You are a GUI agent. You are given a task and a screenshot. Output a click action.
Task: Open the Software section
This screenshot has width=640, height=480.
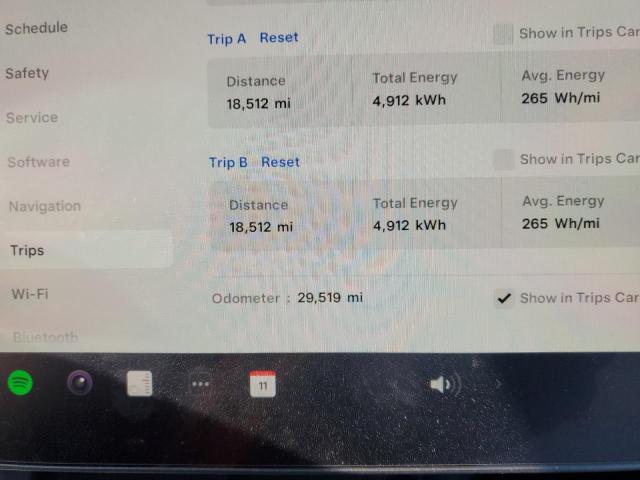tap(38, 161)
